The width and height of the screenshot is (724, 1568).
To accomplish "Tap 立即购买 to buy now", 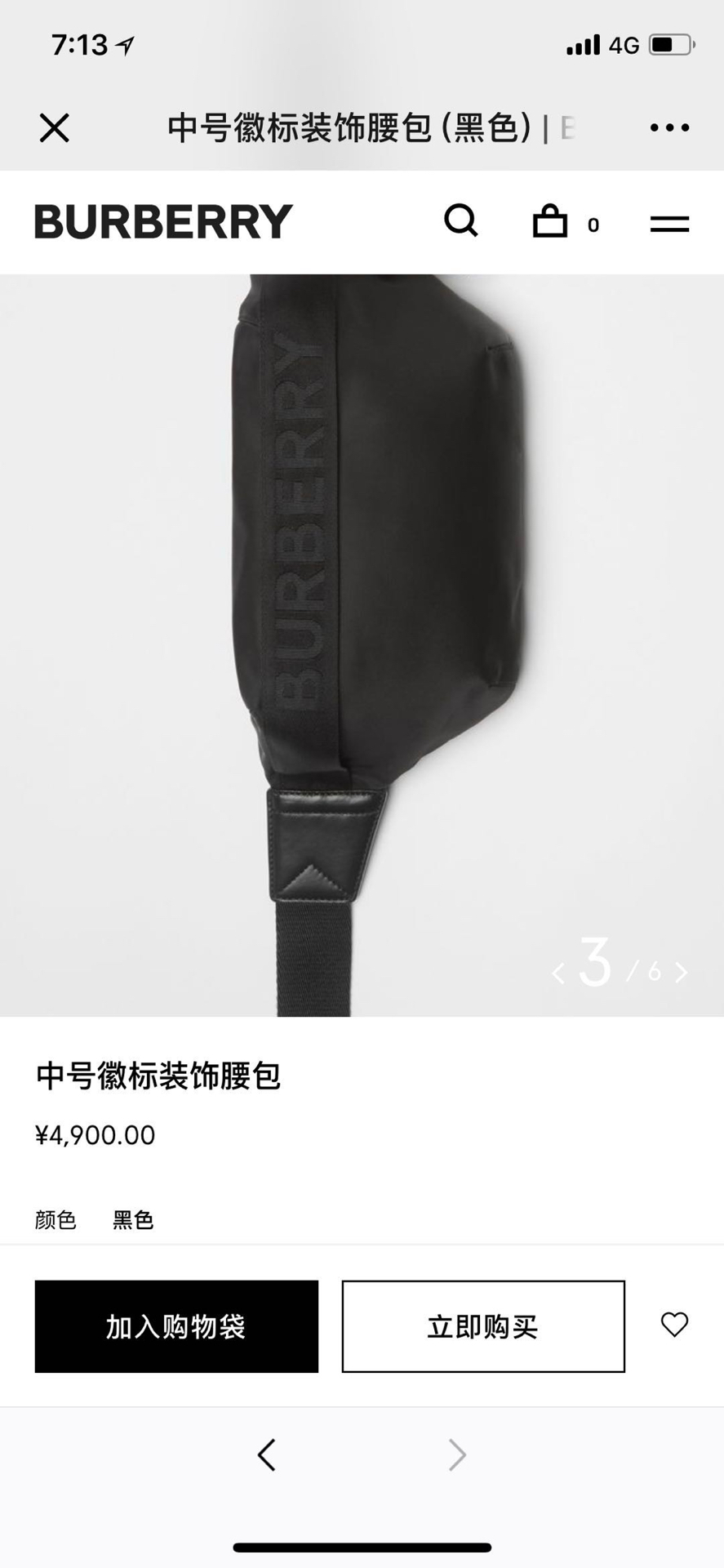I will point(483,1326).
